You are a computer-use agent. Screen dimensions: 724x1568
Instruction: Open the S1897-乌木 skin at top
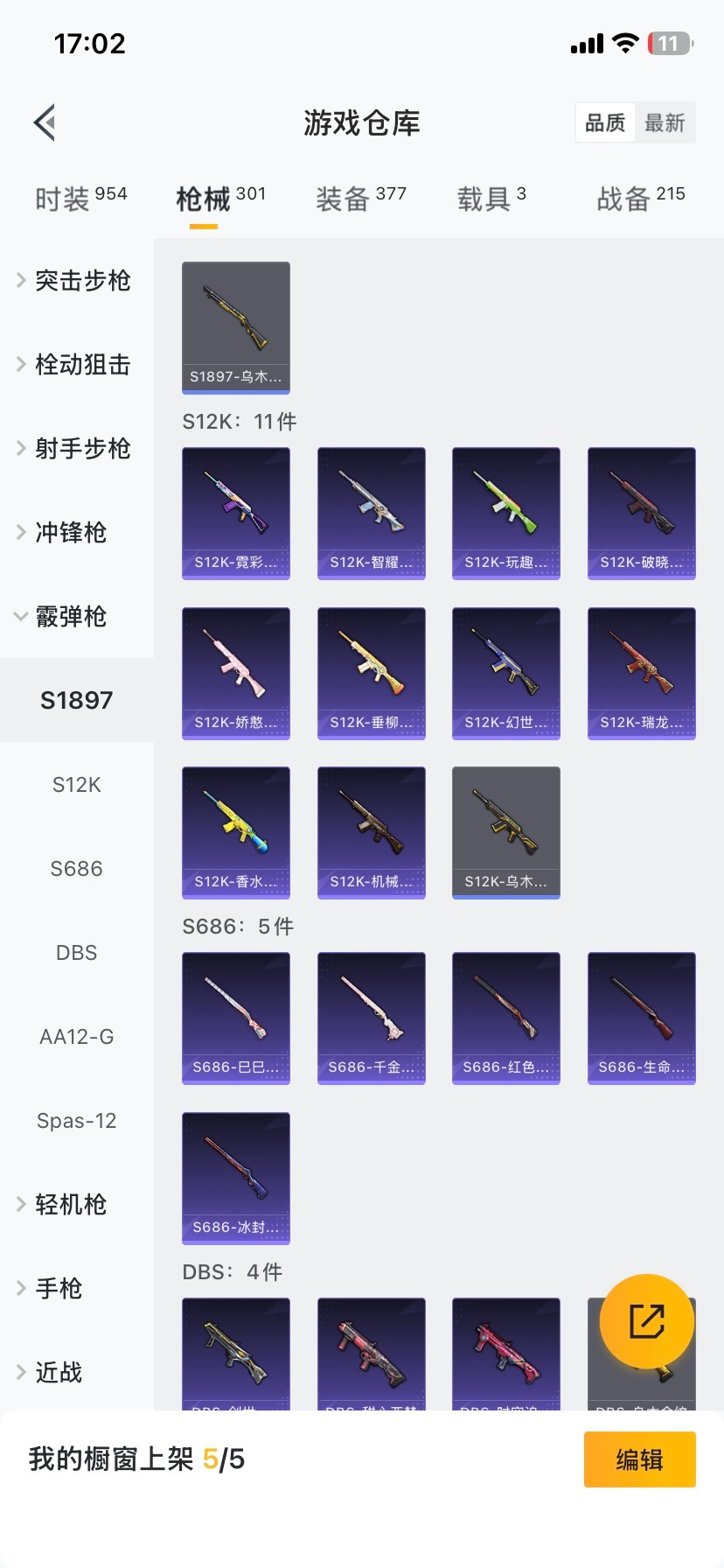pyautogui.click(x=235, y=327)
